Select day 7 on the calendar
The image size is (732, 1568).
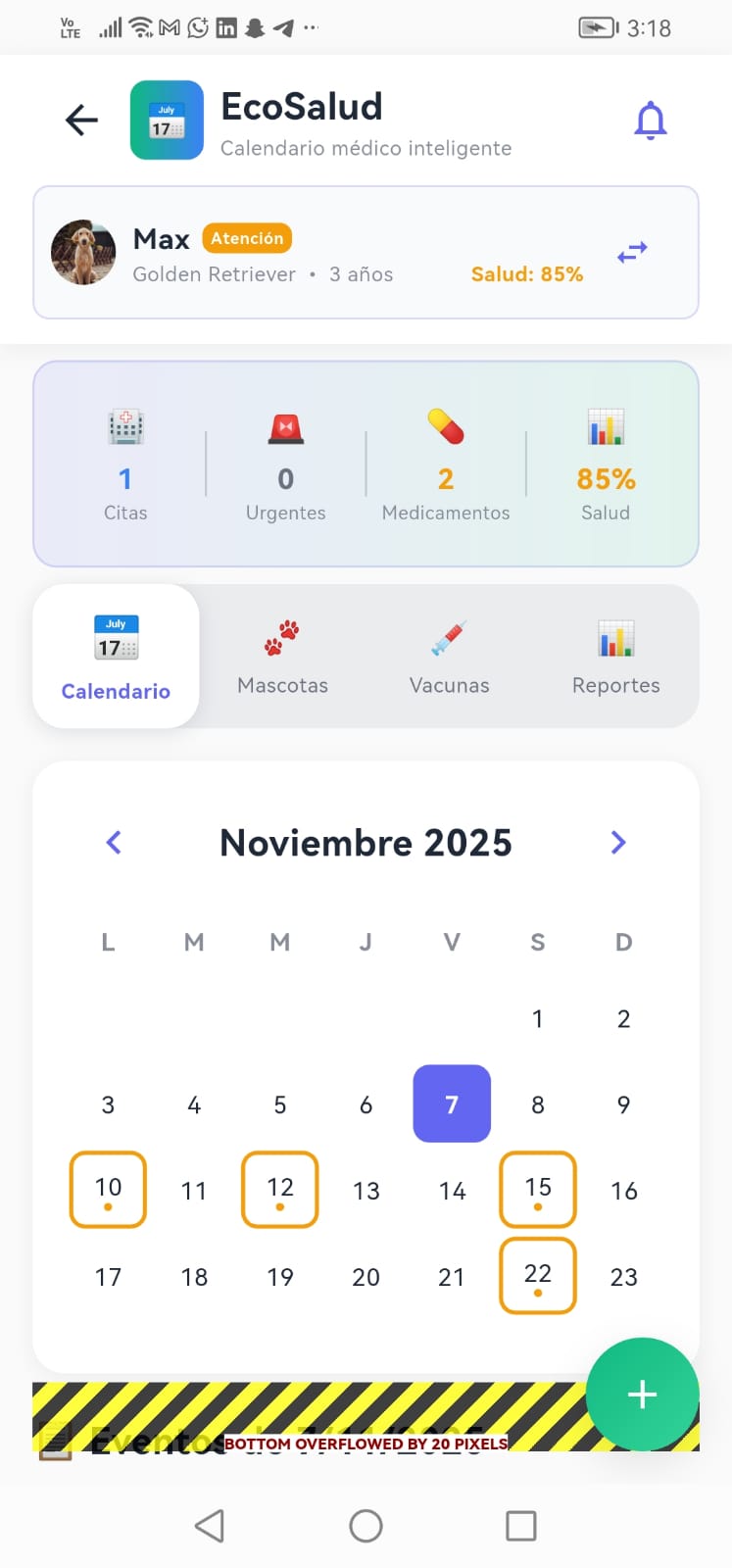coord(451,1104)
